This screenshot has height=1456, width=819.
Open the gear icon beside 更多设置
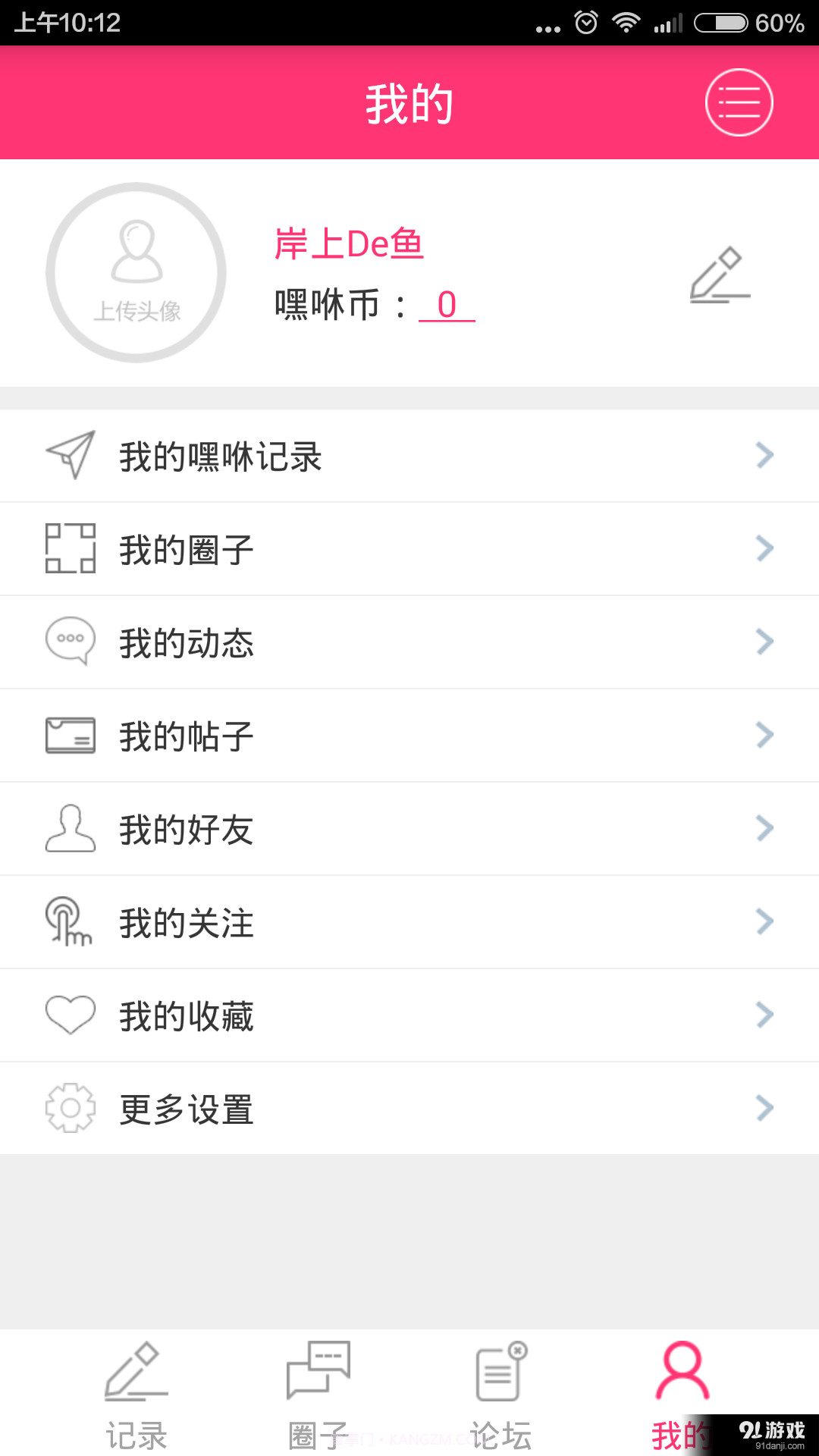coord(69,1108)
